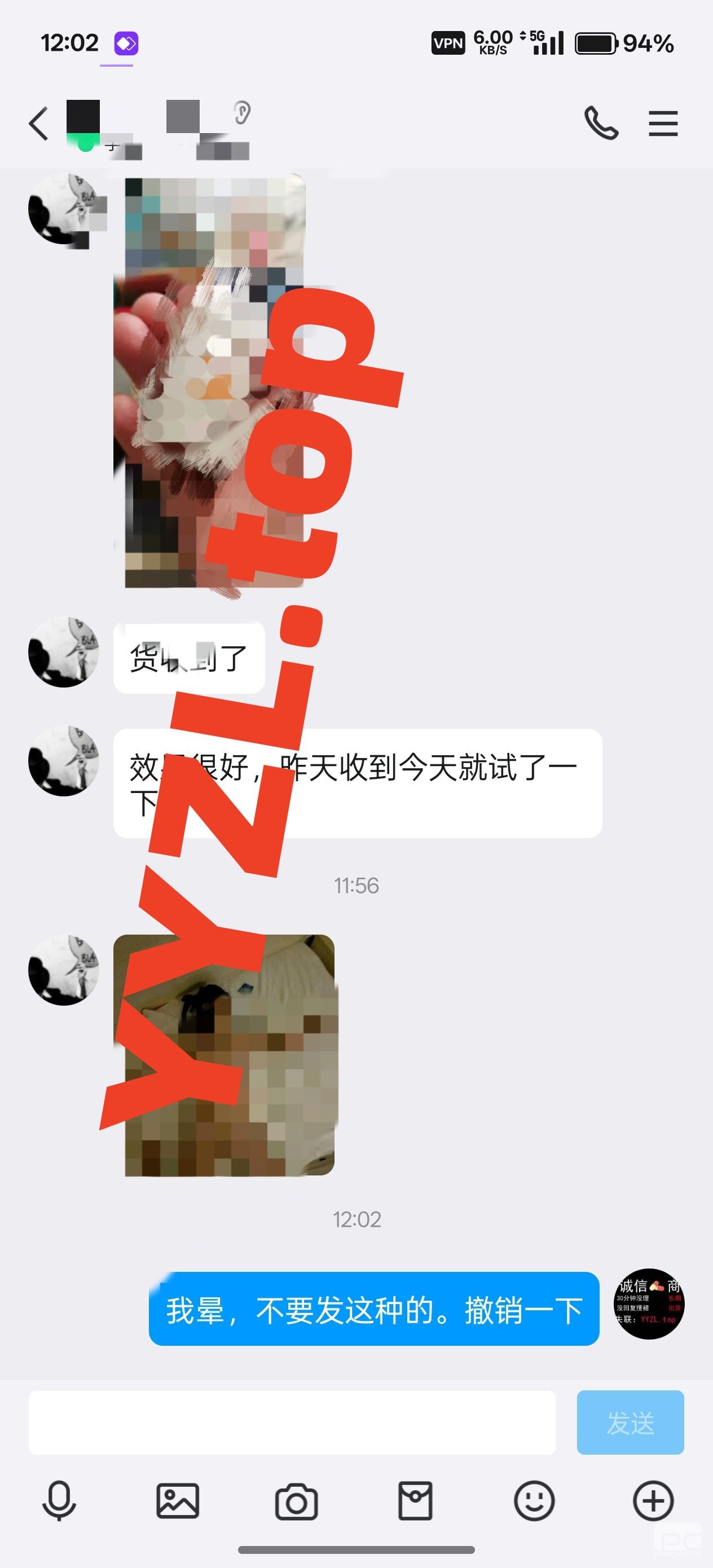Tap the 发送 send button
Screen dimensions: 713x1568
630,1422
